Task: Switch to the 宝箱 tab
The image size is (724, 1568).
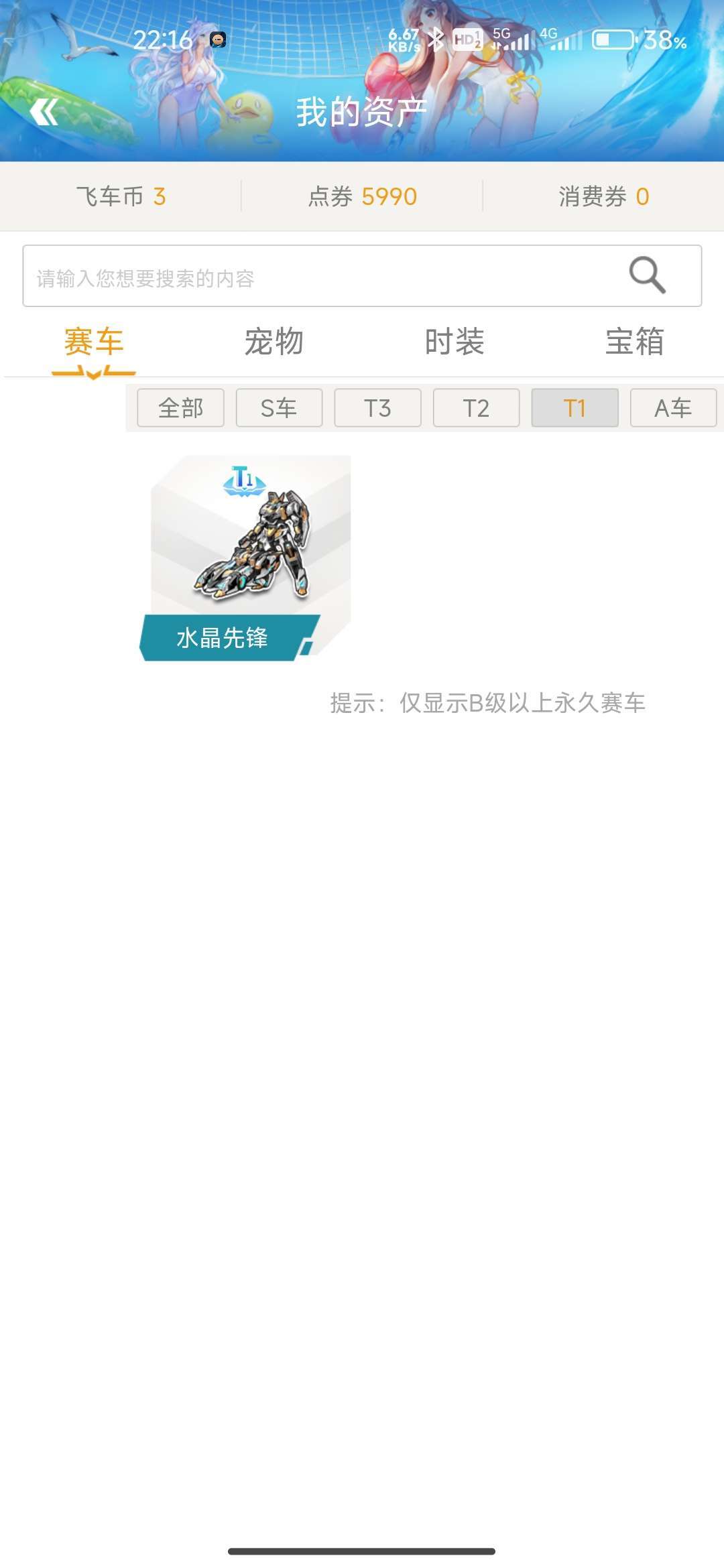Action: click(635, 342)
